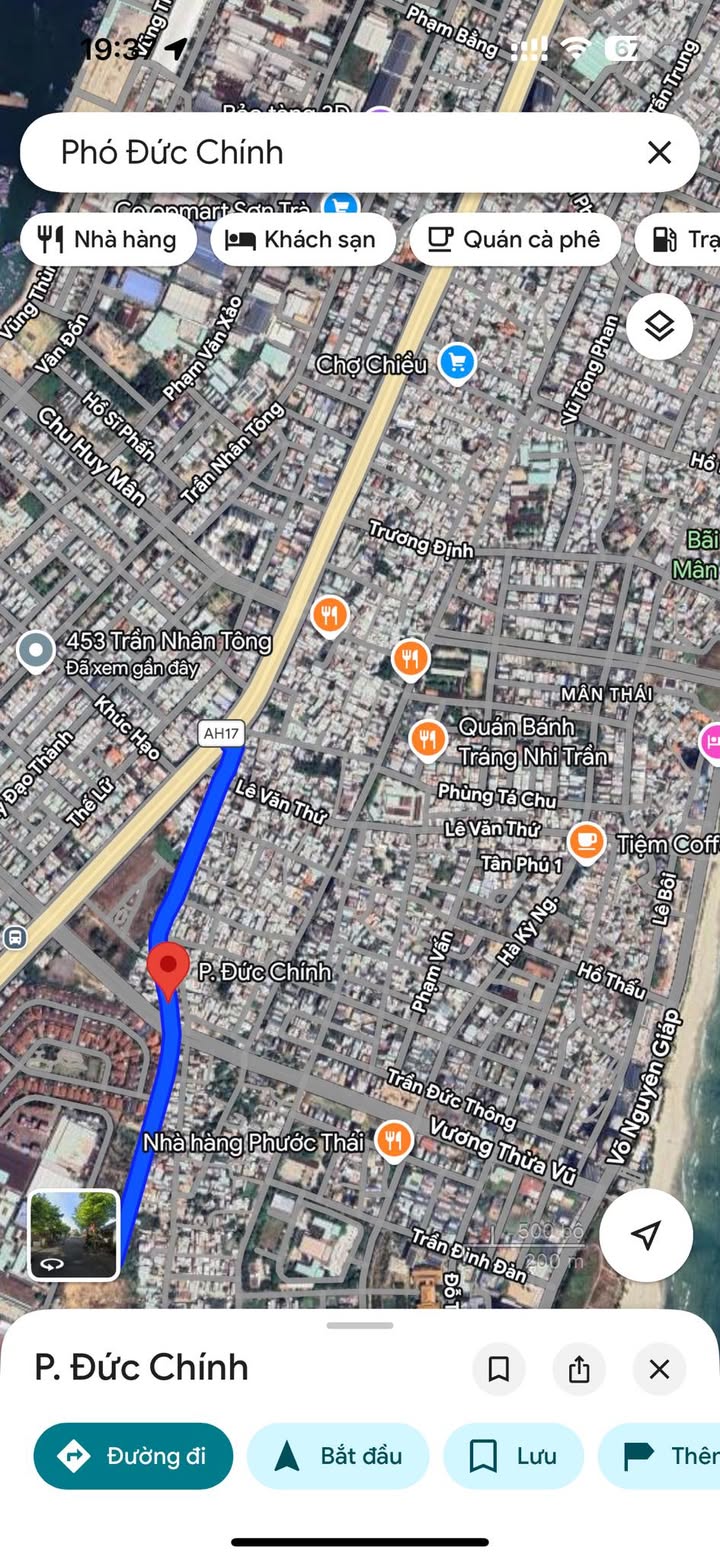Open the map layers button
This screenshot has height=1560, width=720.
pyautogui.click(x=660, y=326)
